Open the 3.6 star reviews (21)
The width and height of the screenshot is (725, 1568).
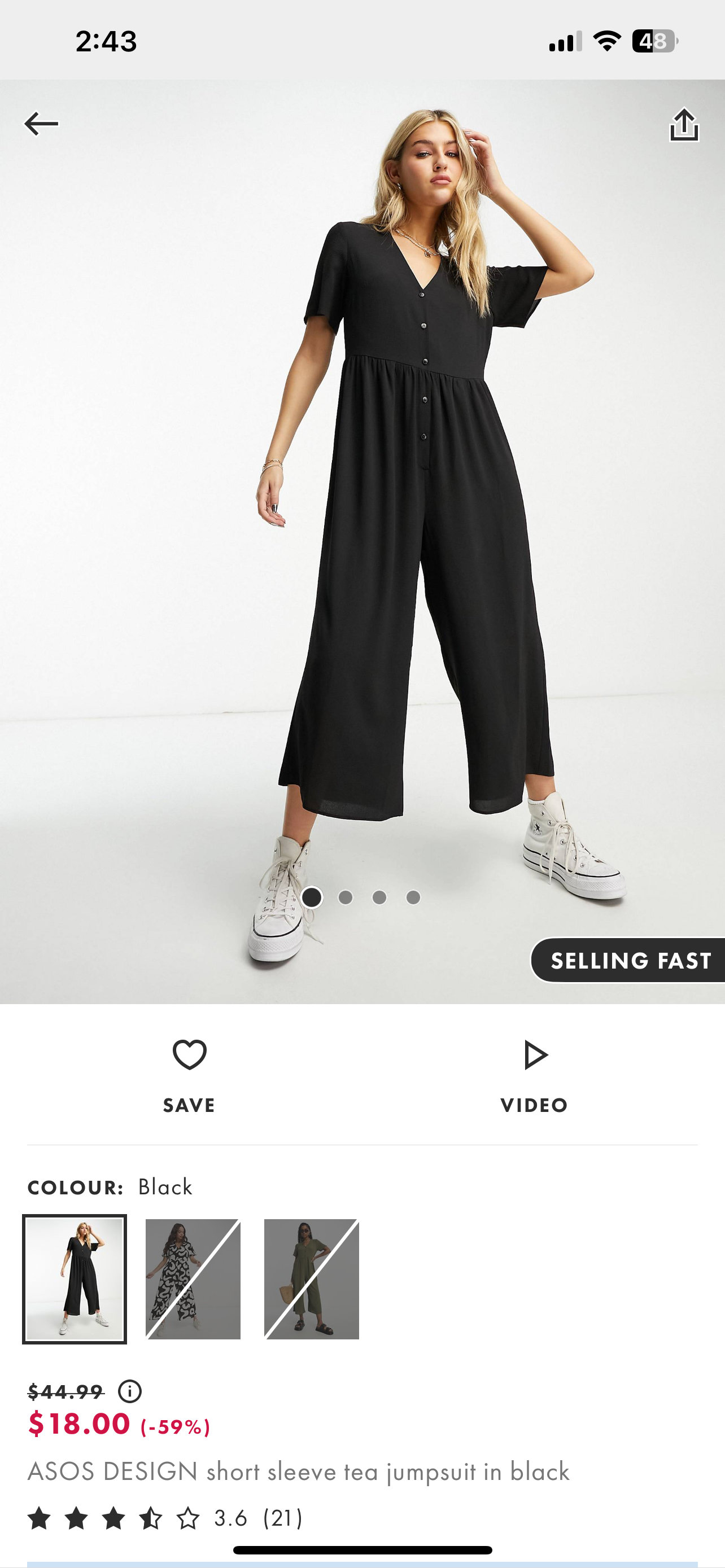(x=165, y=1518)
